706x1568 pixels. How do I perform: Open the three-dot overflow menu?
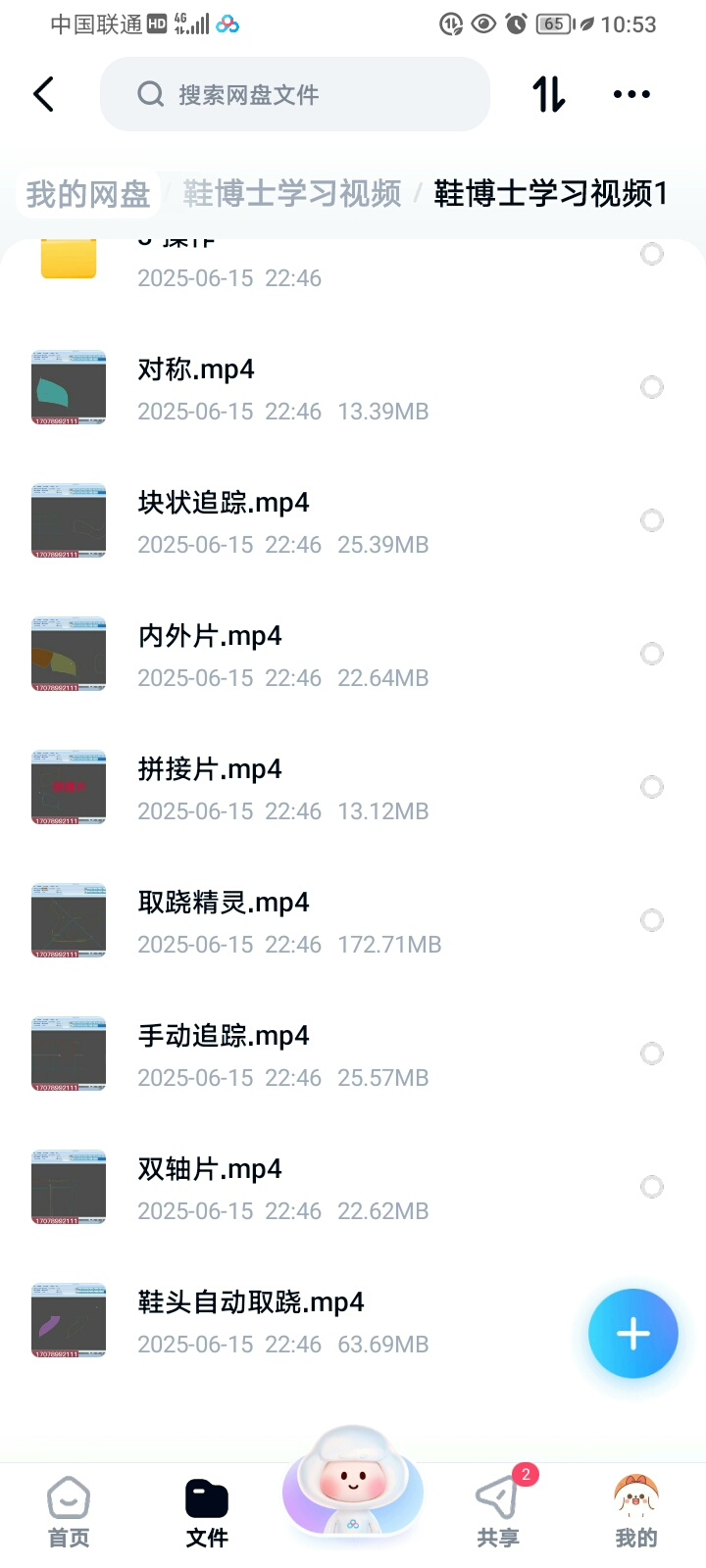pos(631,95)
